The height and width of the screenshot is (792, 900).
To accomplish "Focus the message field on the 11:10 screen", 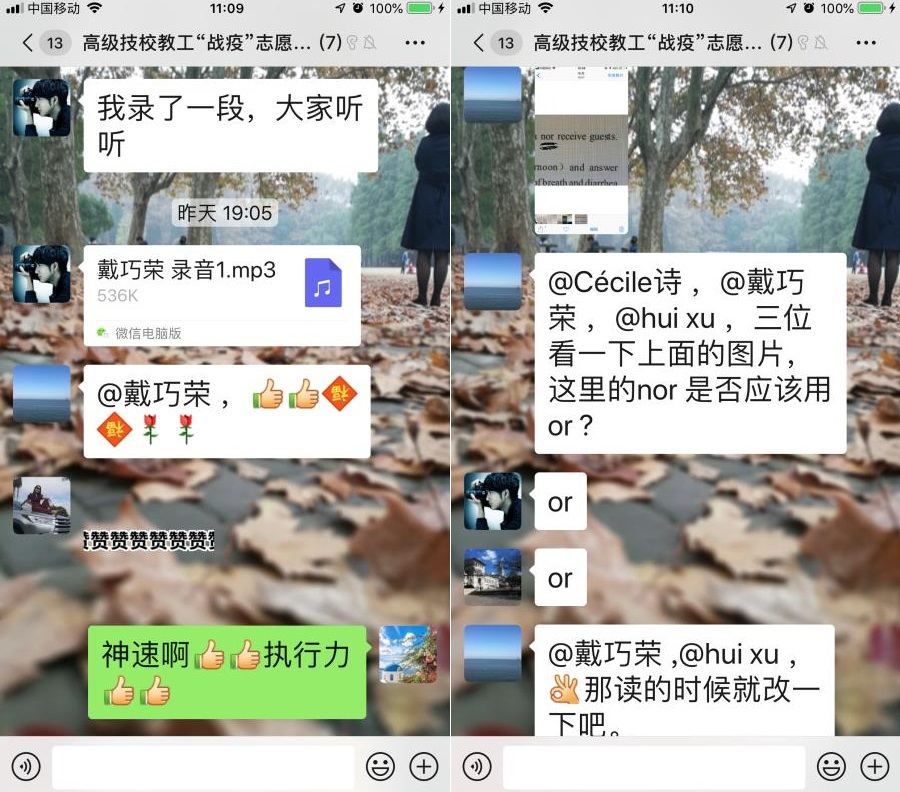I will click(x=653, y=767).
